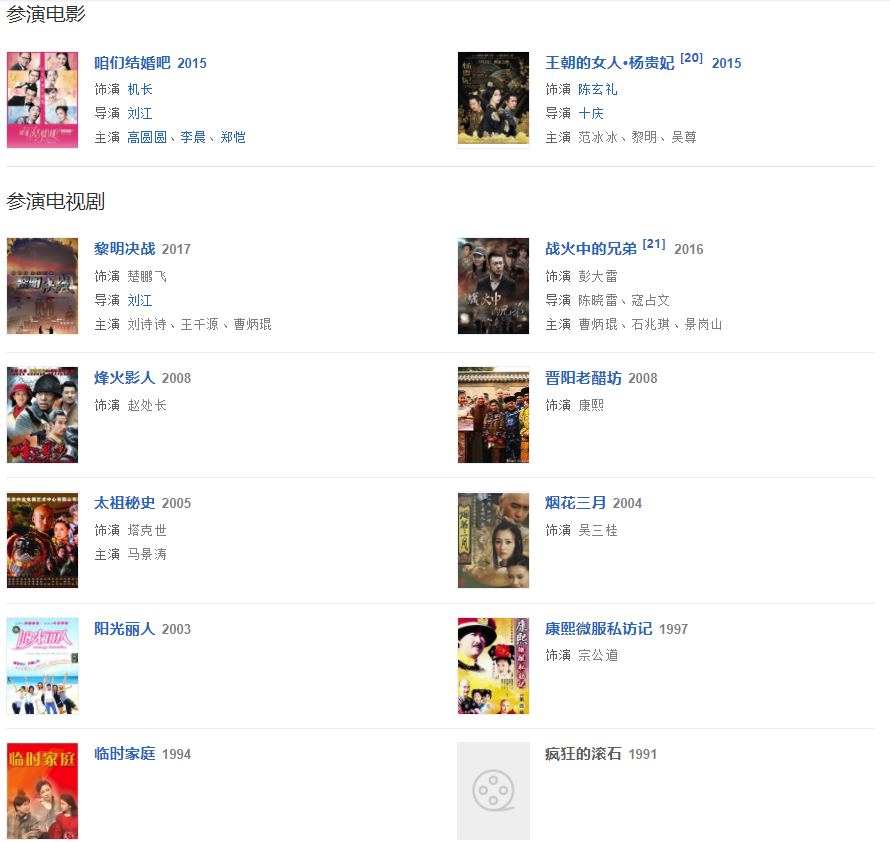Open actor 高圆圆's page
890x842 pixels.
point(147,137)
